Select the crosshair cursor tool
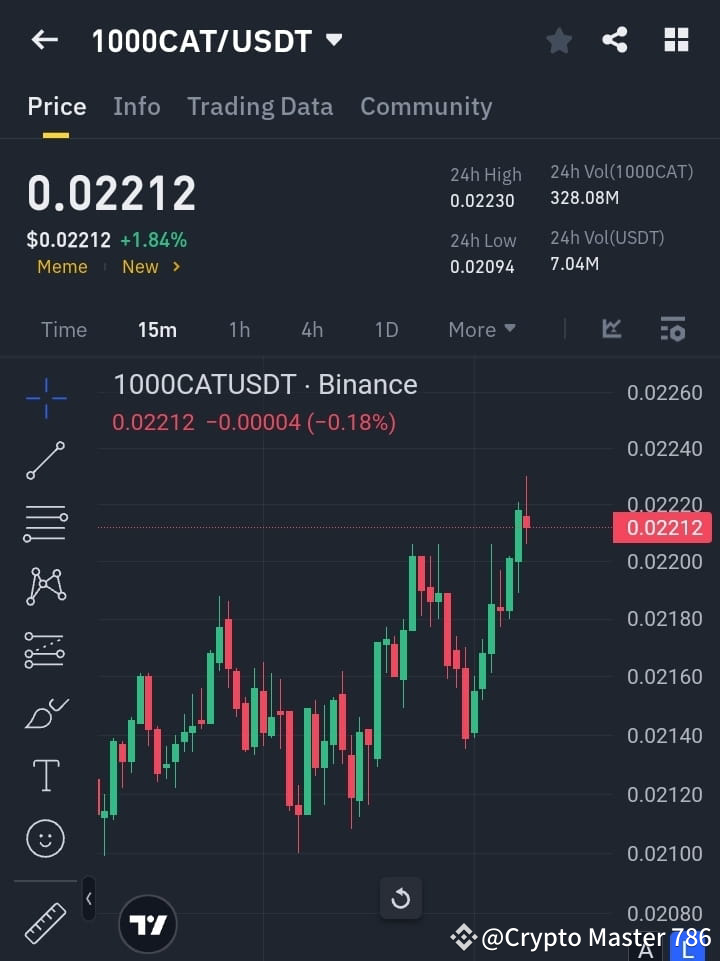The width and height of the screenshot is (720, 961). (x=45, y=399)
